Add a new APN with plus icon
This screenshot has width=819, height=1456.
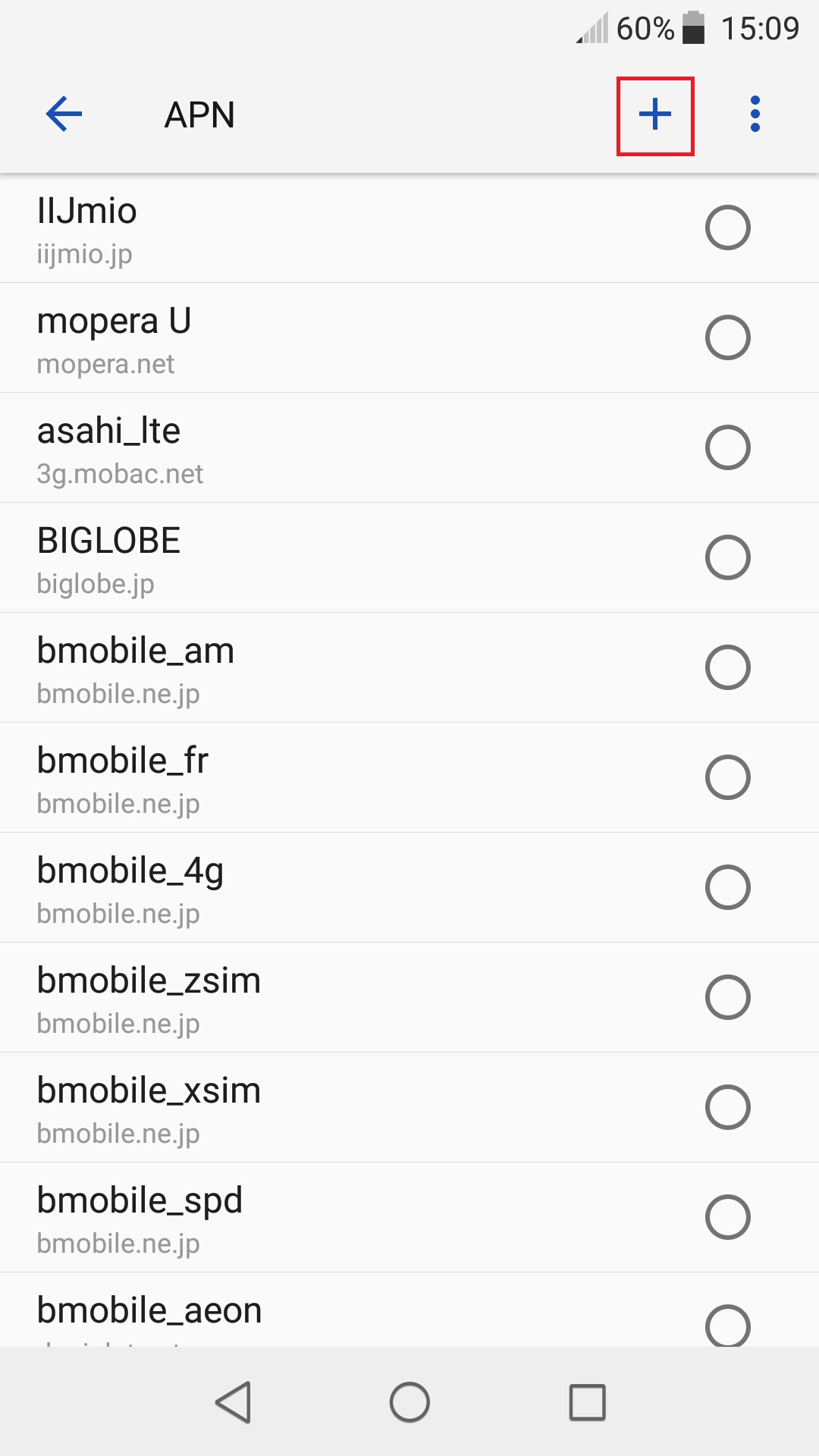pyautogui.click(x=655, y=115)
